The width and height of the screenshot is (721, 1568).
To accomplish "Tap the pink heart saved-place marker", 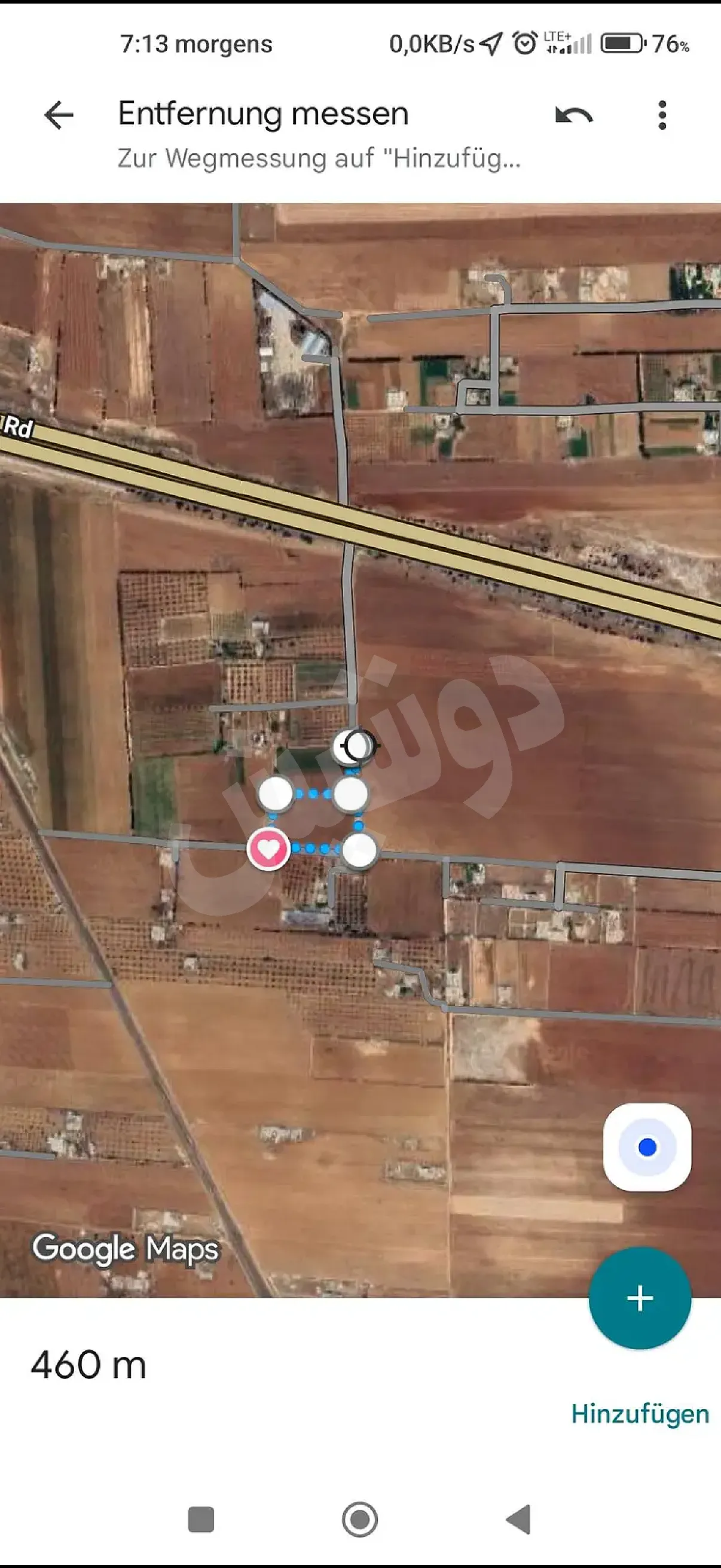I will pyautogui.click(x=268, y=849).
